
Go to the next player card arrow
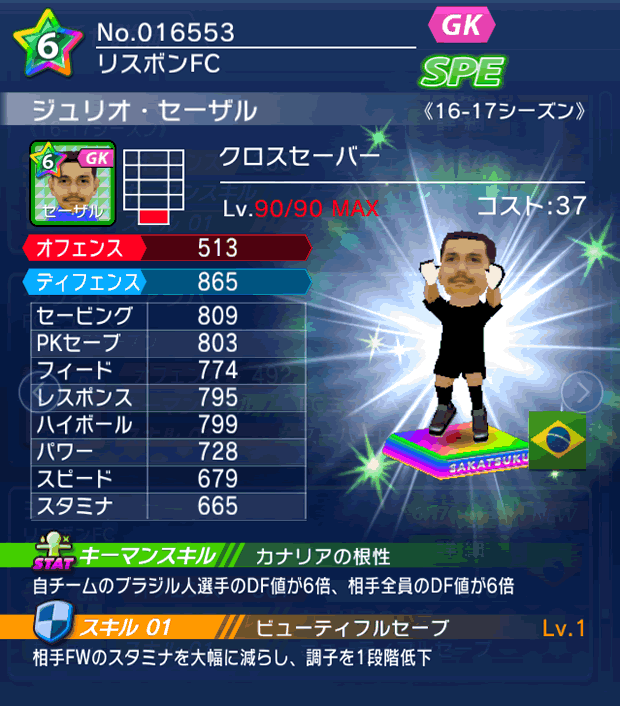pos(579,392)
